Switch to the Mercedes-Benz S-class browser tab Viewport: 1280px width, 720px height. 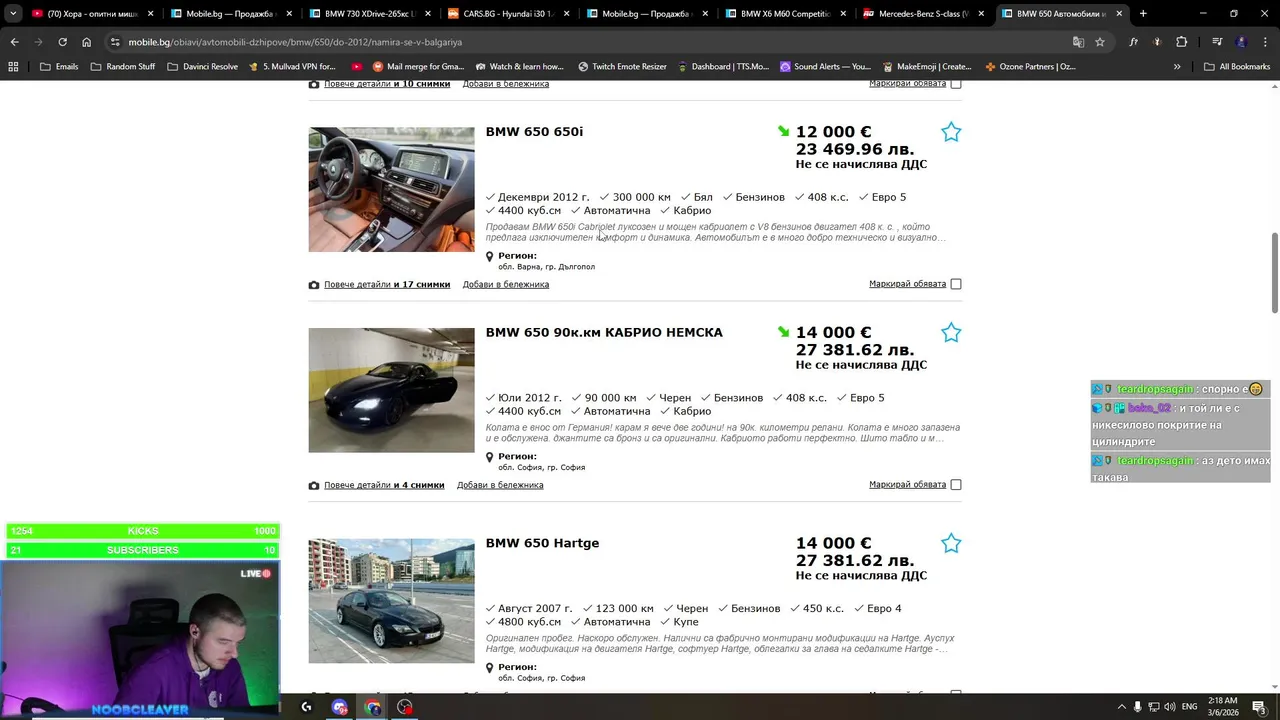point(917,14)
